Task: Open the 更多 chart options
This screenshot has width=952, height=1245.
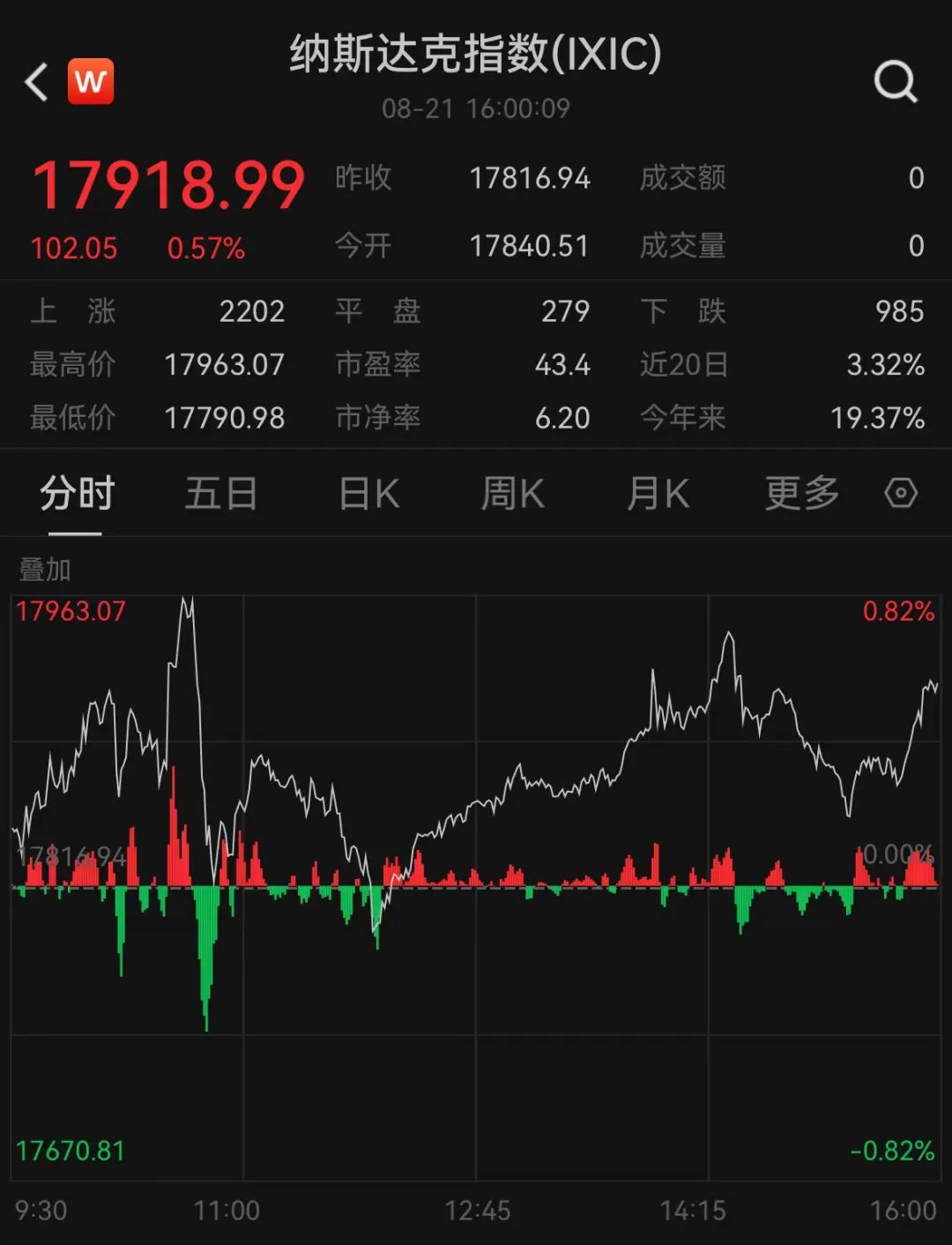Action: (x=802, y=493)
